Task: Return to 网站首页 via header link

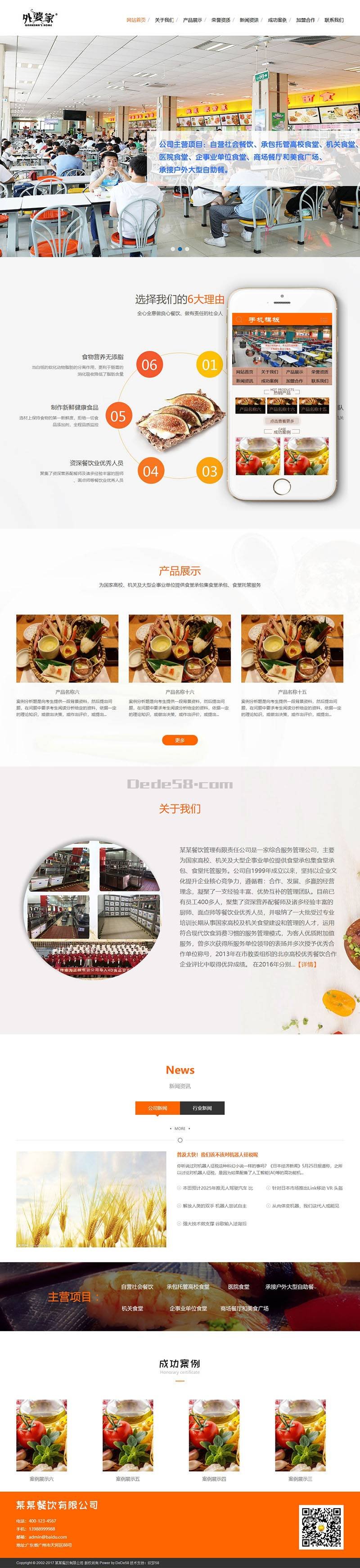Action: coord(136,20)
